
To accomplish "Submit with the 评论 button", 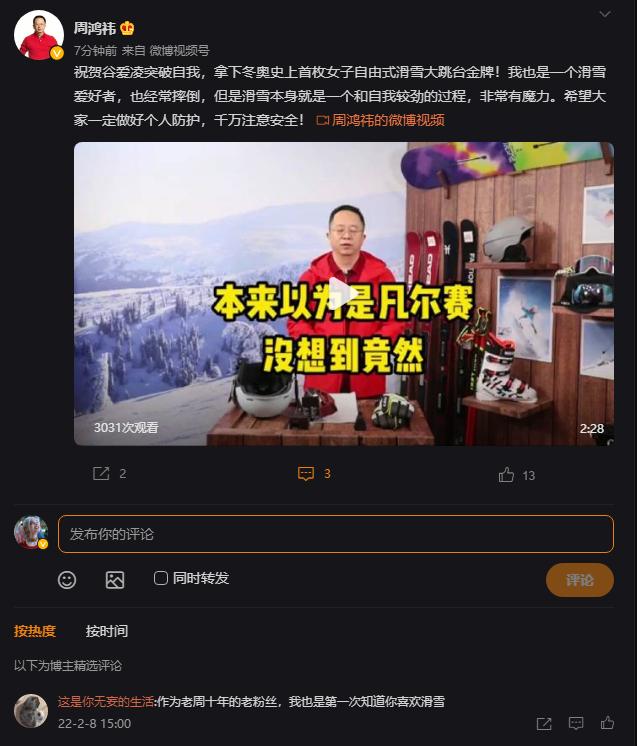I will coord(579,580).
